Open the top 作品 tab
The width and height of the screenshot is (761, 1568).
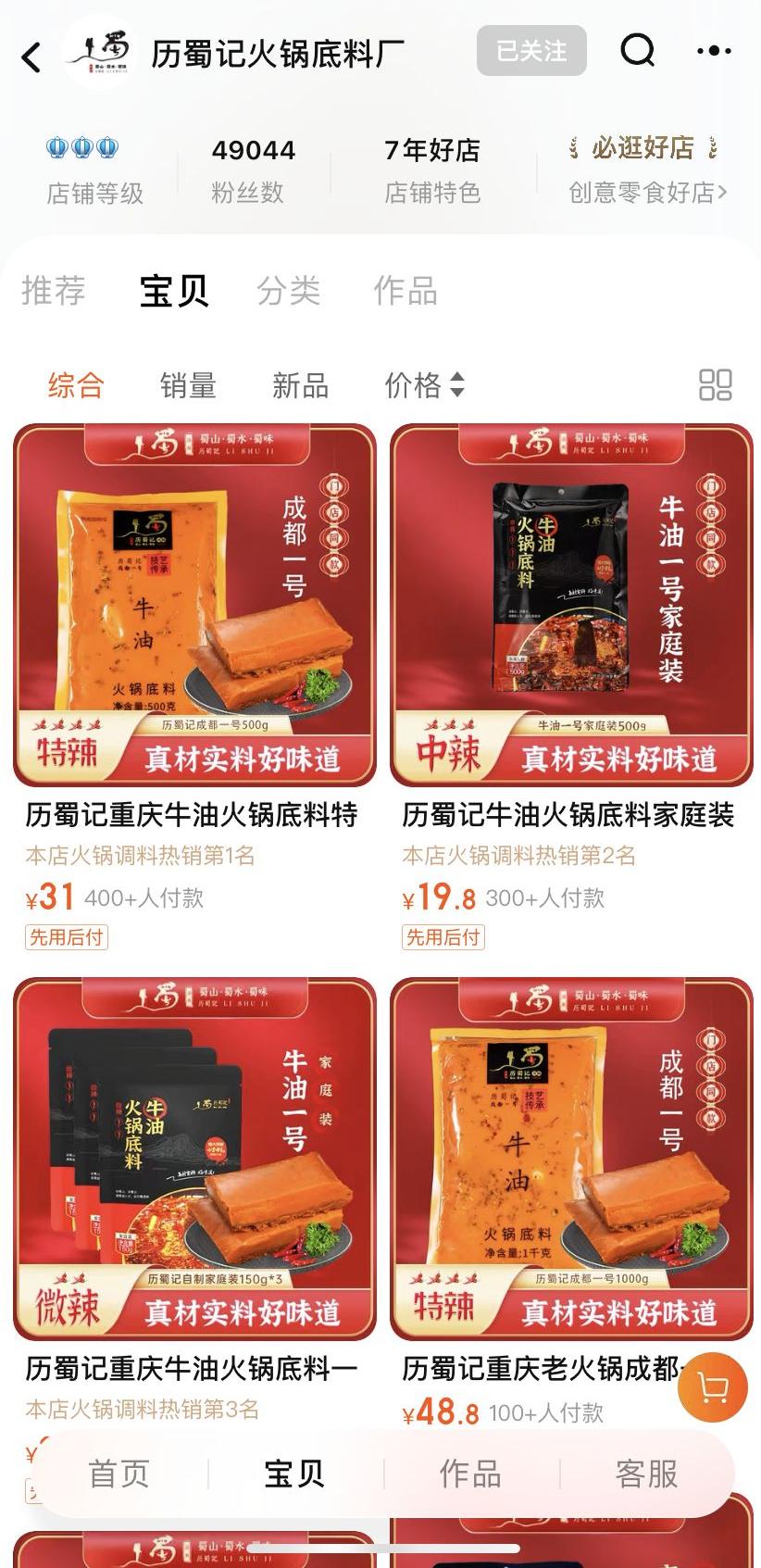[x=405, y=291]
